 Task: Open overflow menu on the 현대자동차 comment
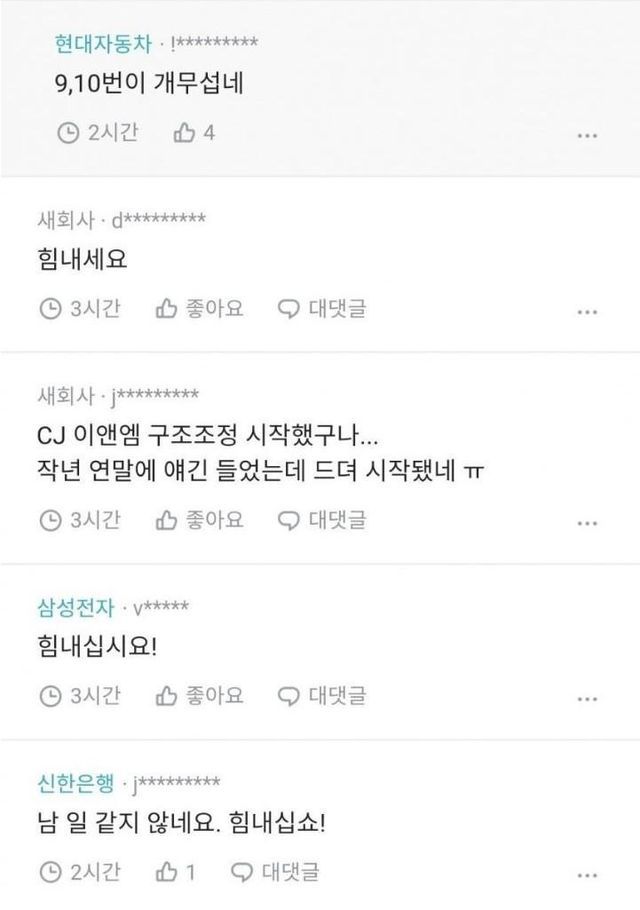coord(587,135)
